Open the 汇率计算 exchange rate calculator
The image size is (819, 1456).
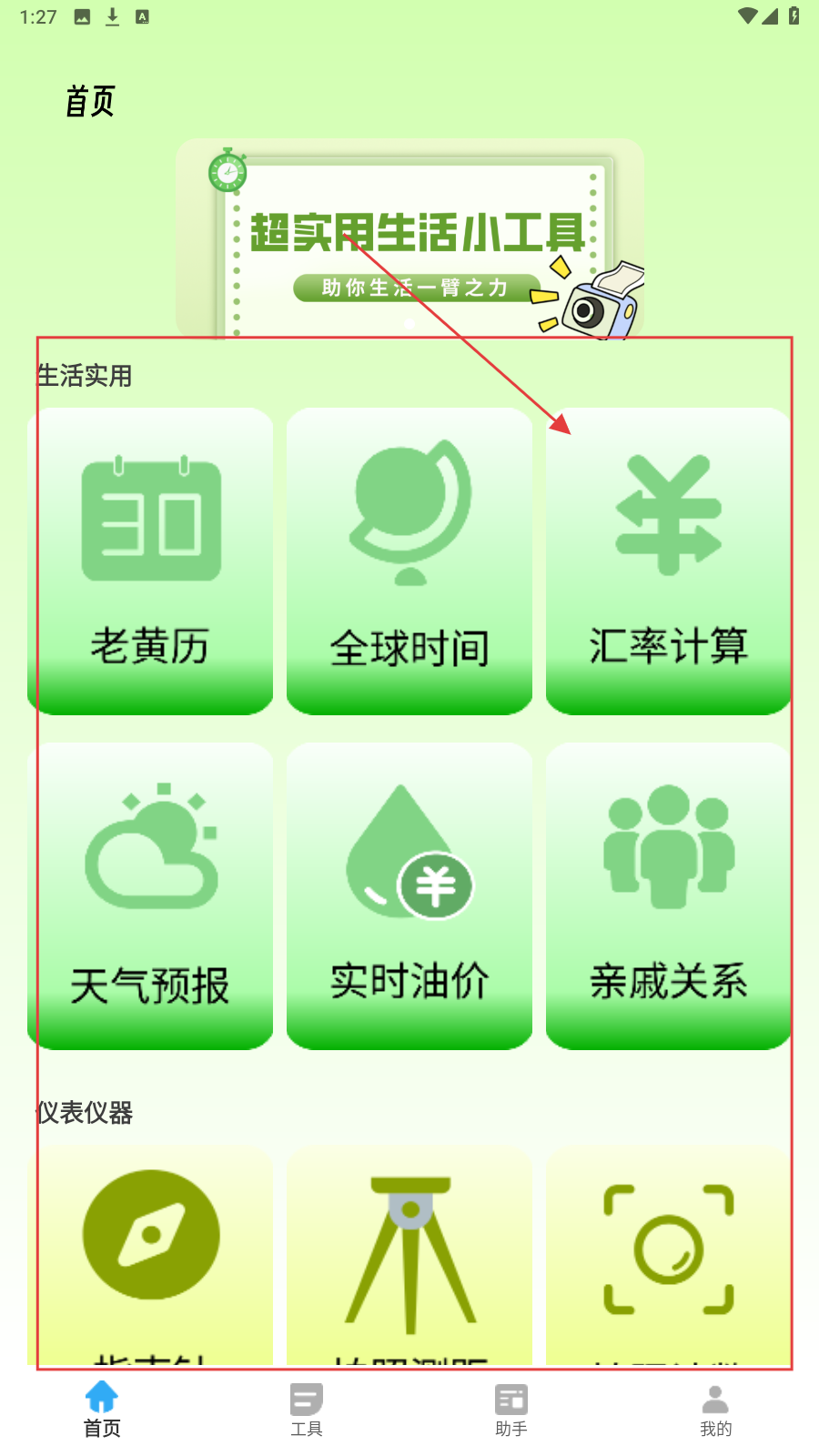668,561
